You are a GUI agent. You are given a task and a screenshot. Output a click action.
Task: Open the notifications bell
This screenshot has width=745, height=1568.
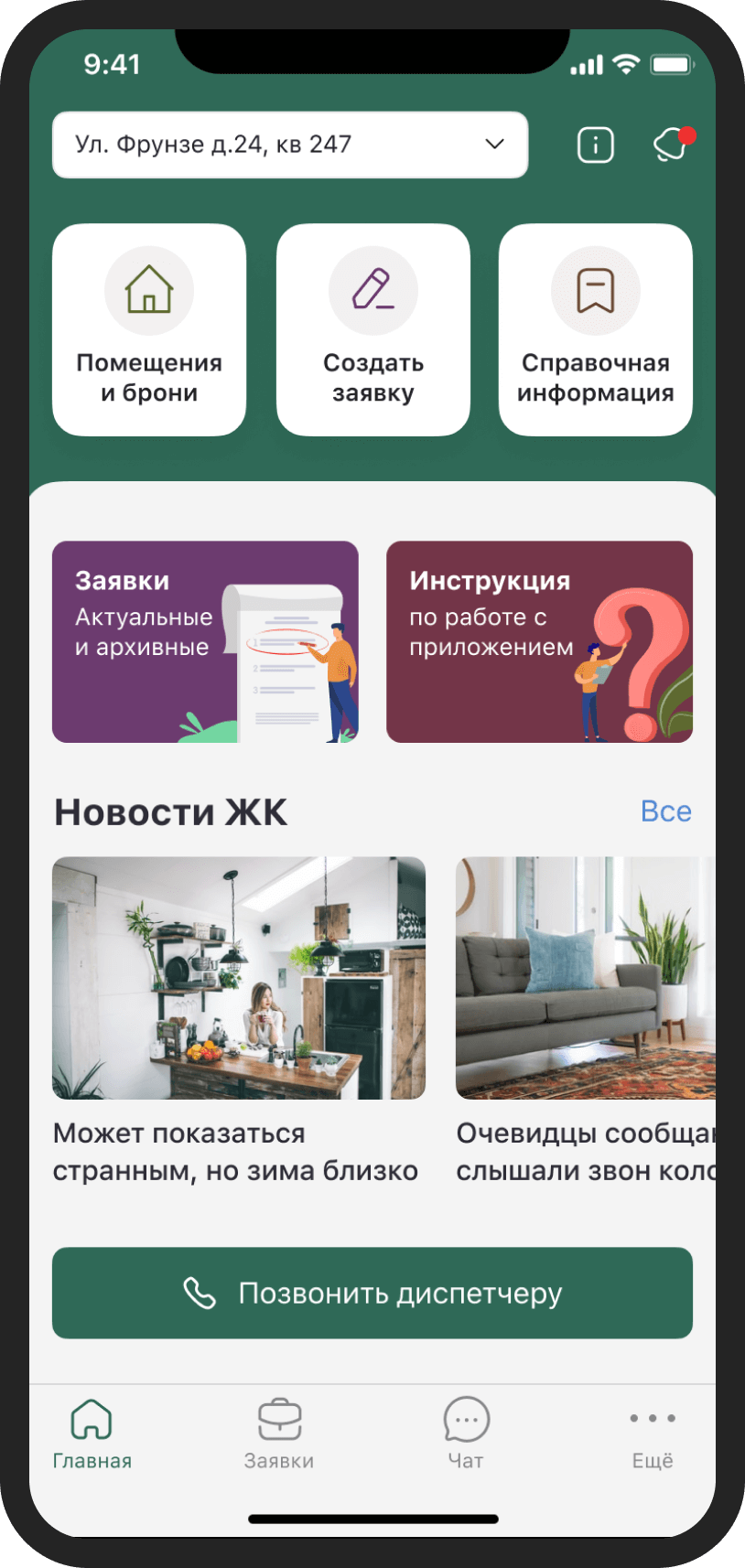671,145
